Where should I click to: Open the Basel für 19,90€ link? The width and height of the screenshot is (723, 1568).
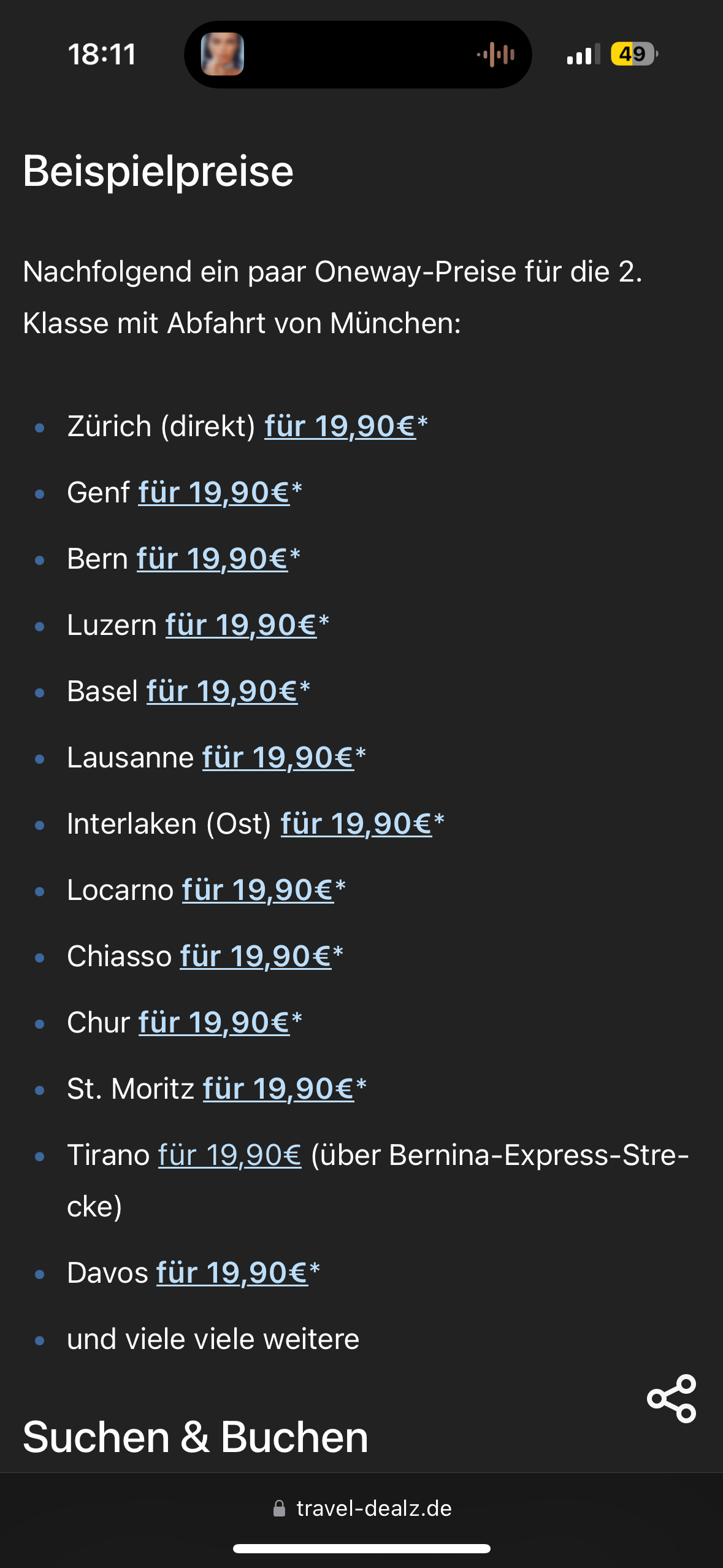[222, 691]
